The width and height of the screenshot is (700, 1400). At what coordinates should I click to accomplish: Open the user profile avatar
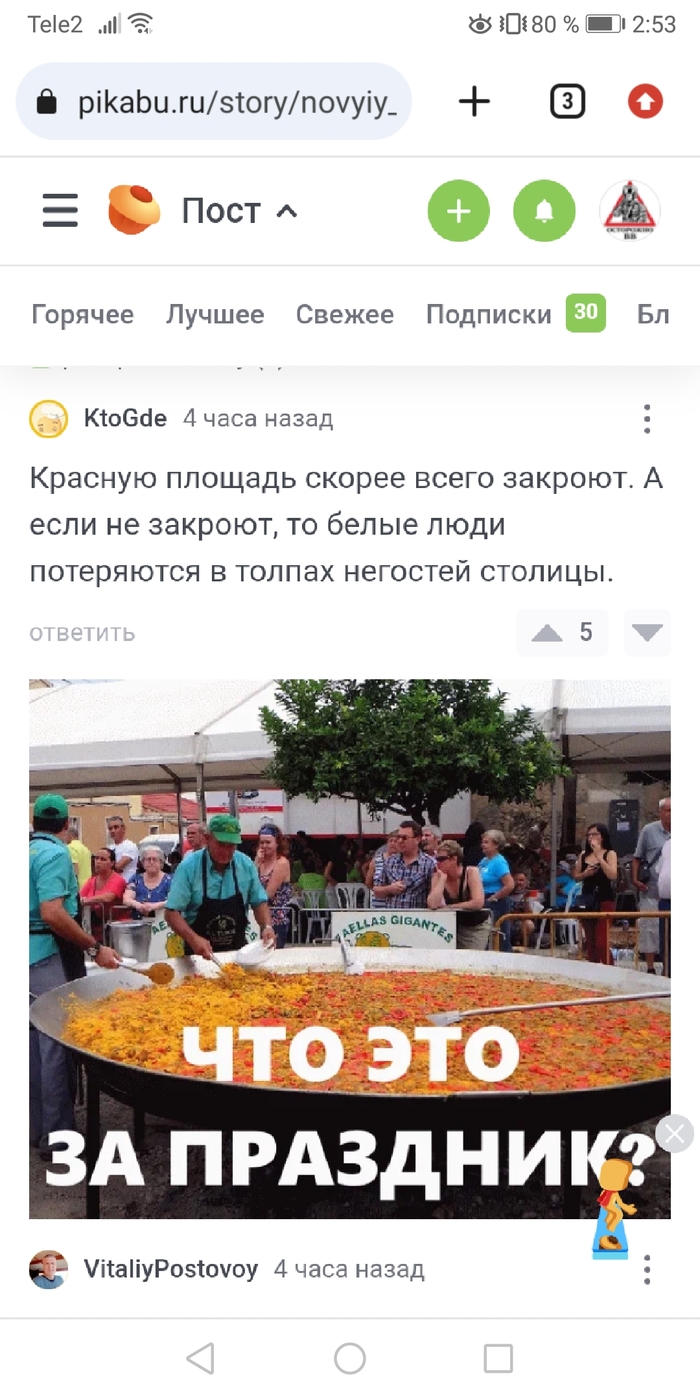(x=630, y=211)
